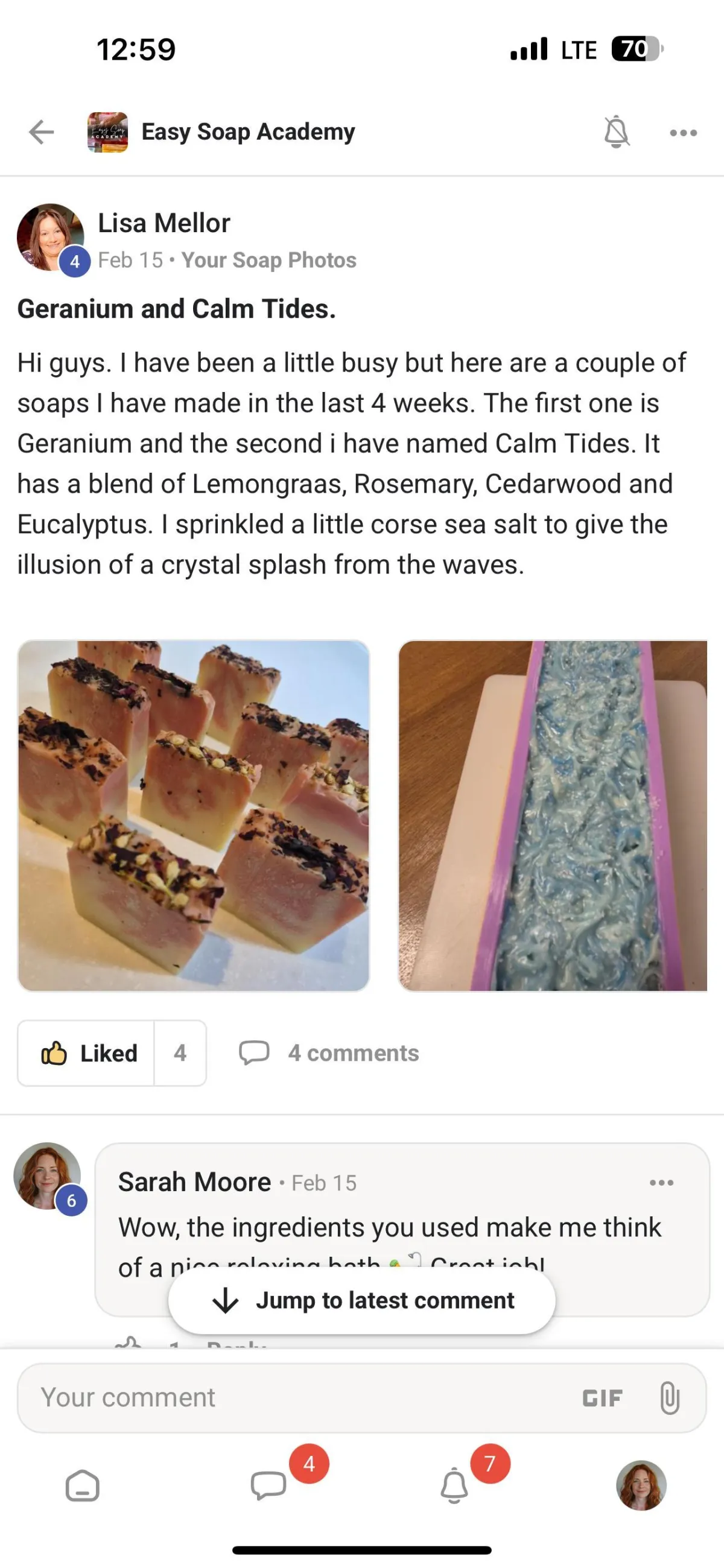Unlike the post via Liked button
724x1568 pixels.
(x=86, y=1053)
